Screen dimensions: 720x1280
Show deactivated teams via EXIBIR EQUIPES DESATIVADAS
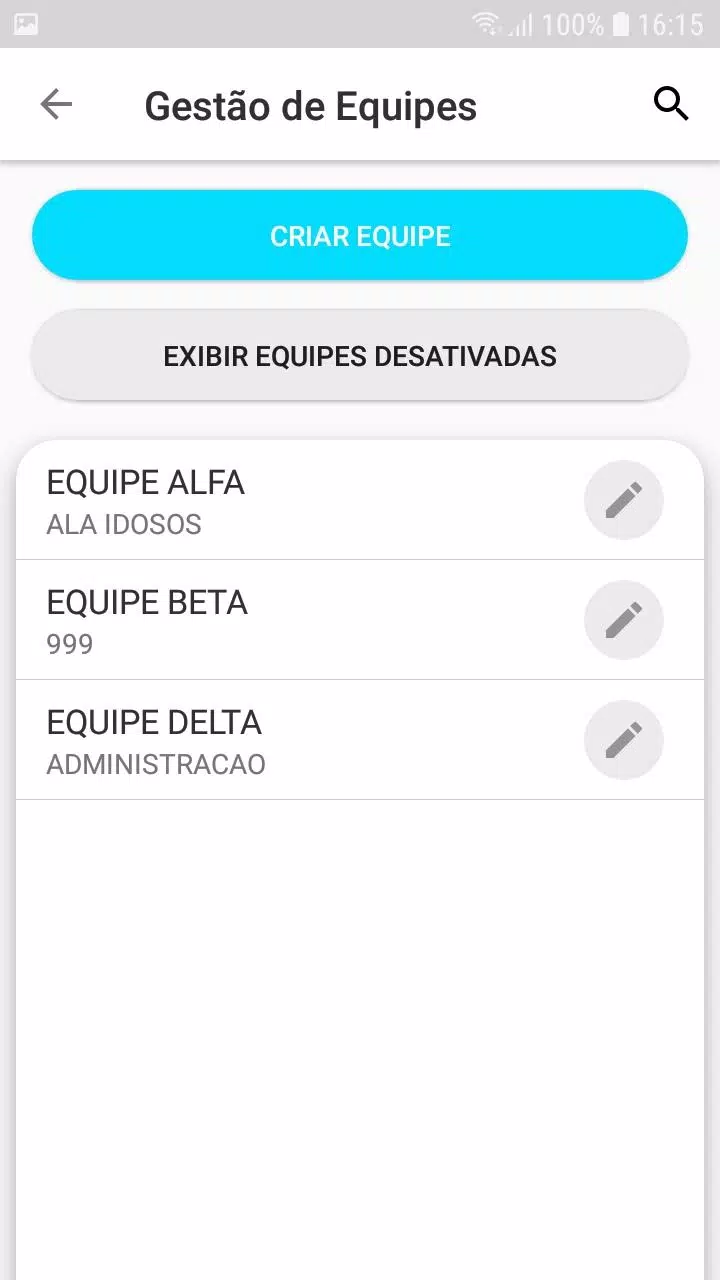(x=360, y=356)
